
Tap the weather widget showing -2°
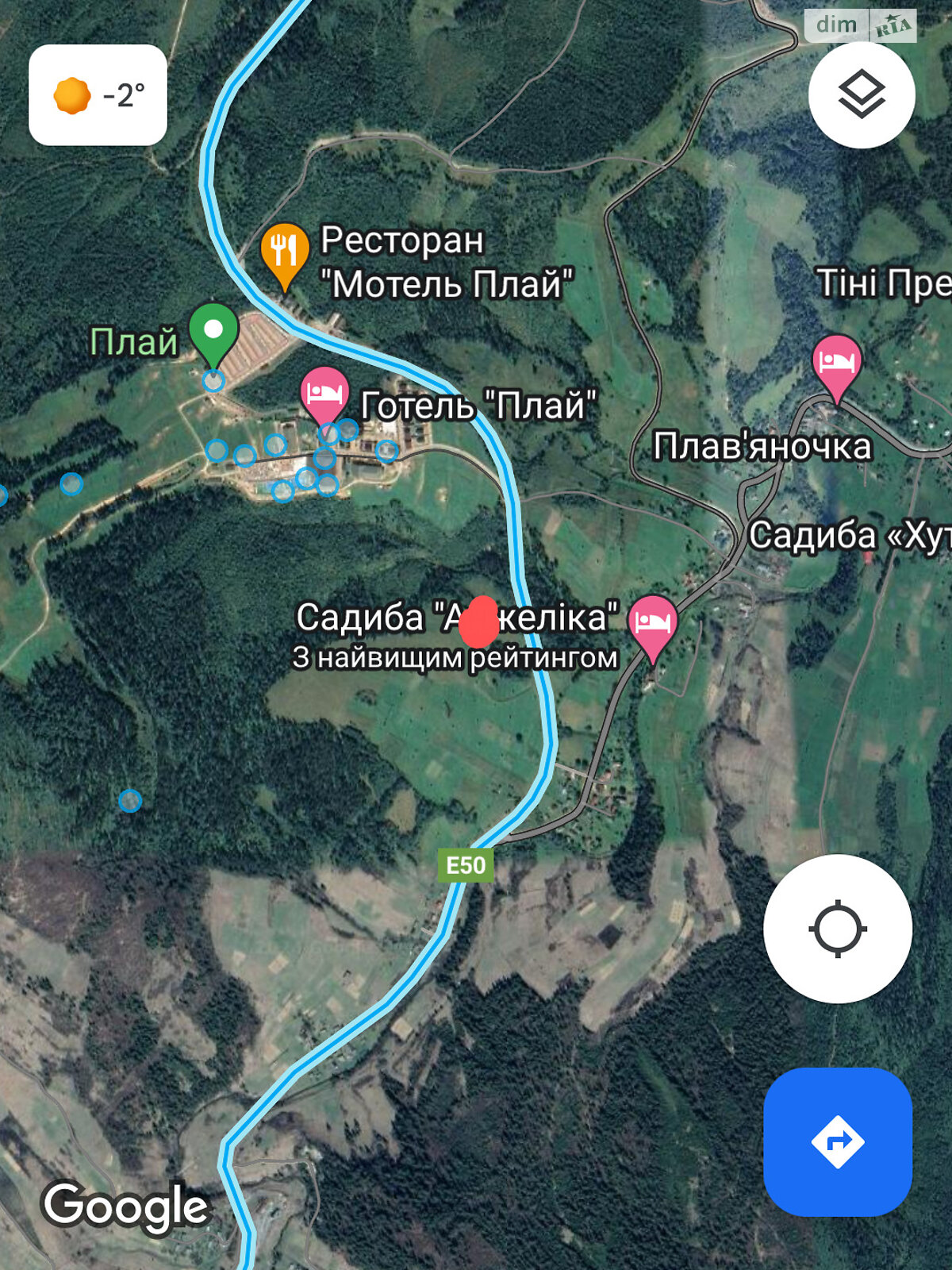pyautogui.click(x=98, y=95)
